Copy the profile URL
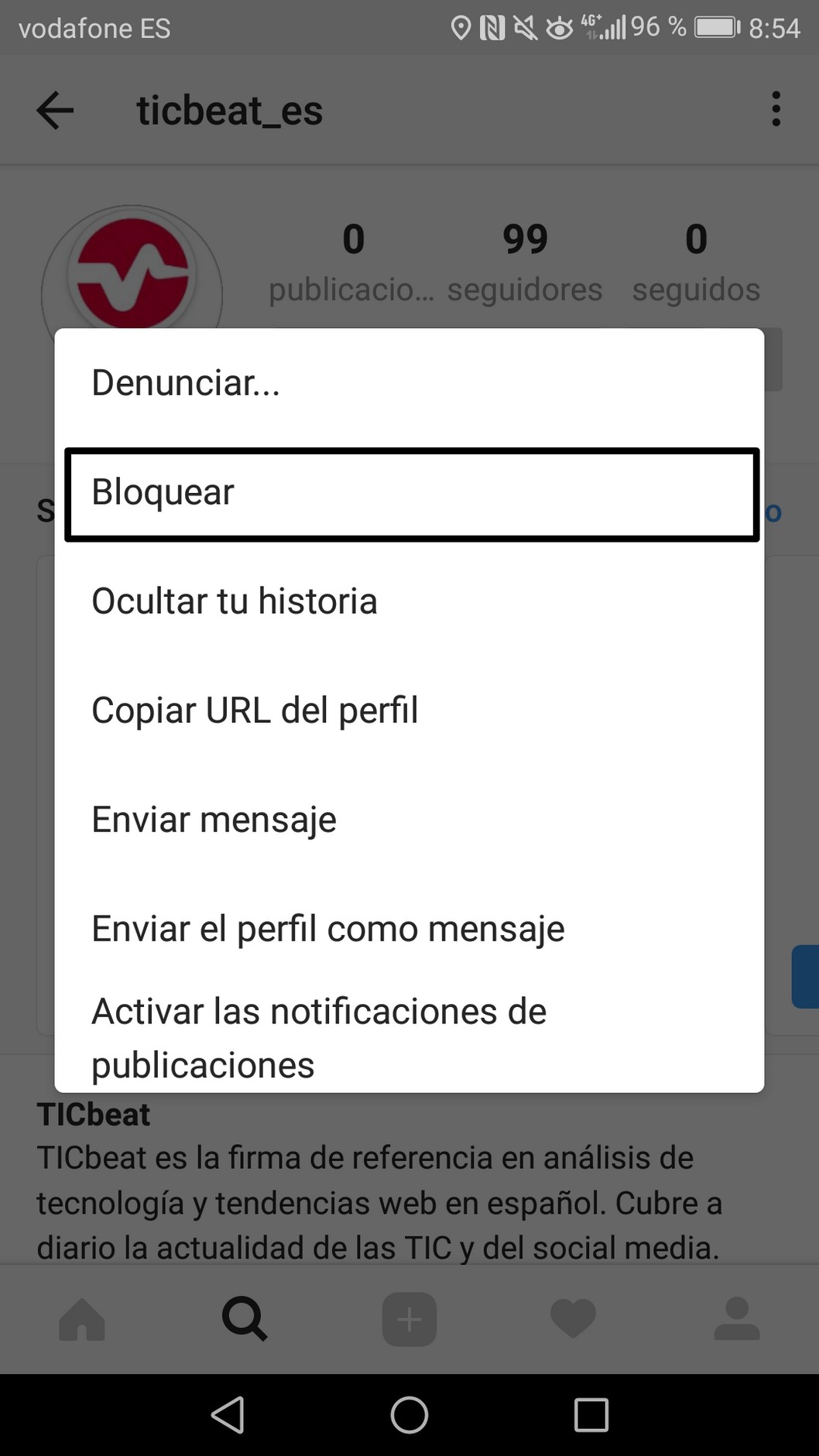Screen dimensions: 819x1456 tap(255, 711)
